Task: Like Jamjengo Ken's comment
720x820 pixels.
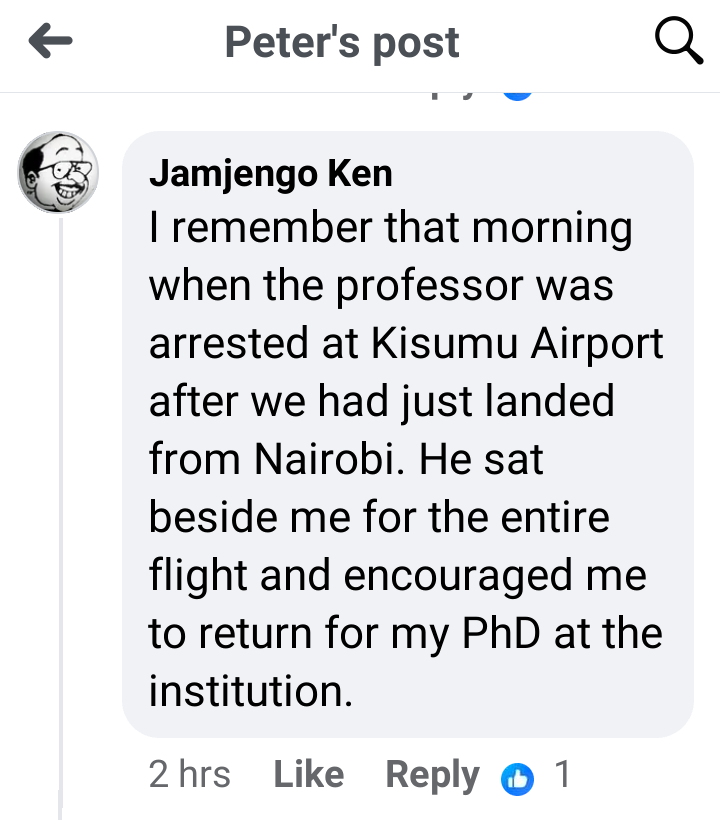Action: point(308,774)
